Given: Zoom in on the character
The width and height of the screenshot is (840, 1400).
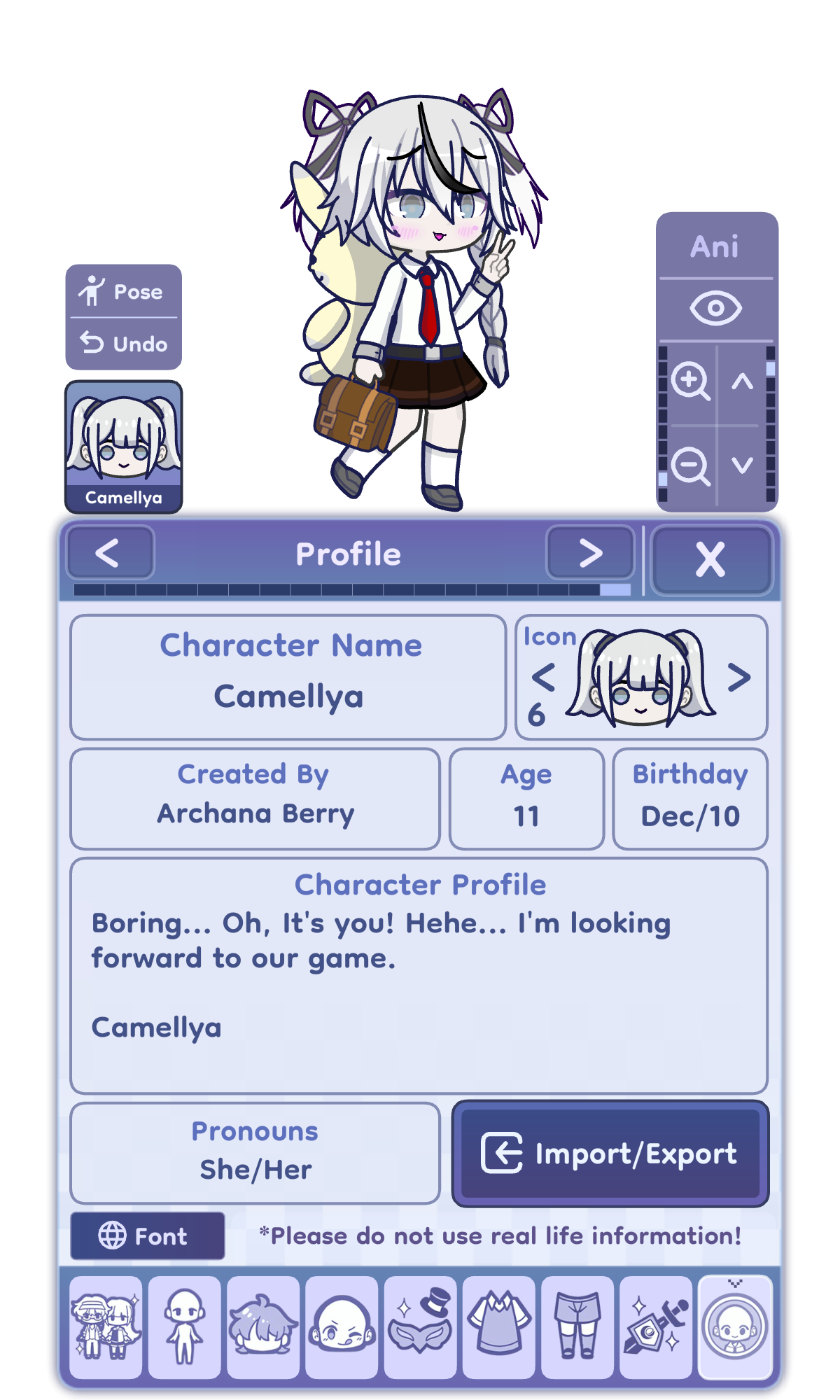Looking at the screenshot, I should click(689, 381).
